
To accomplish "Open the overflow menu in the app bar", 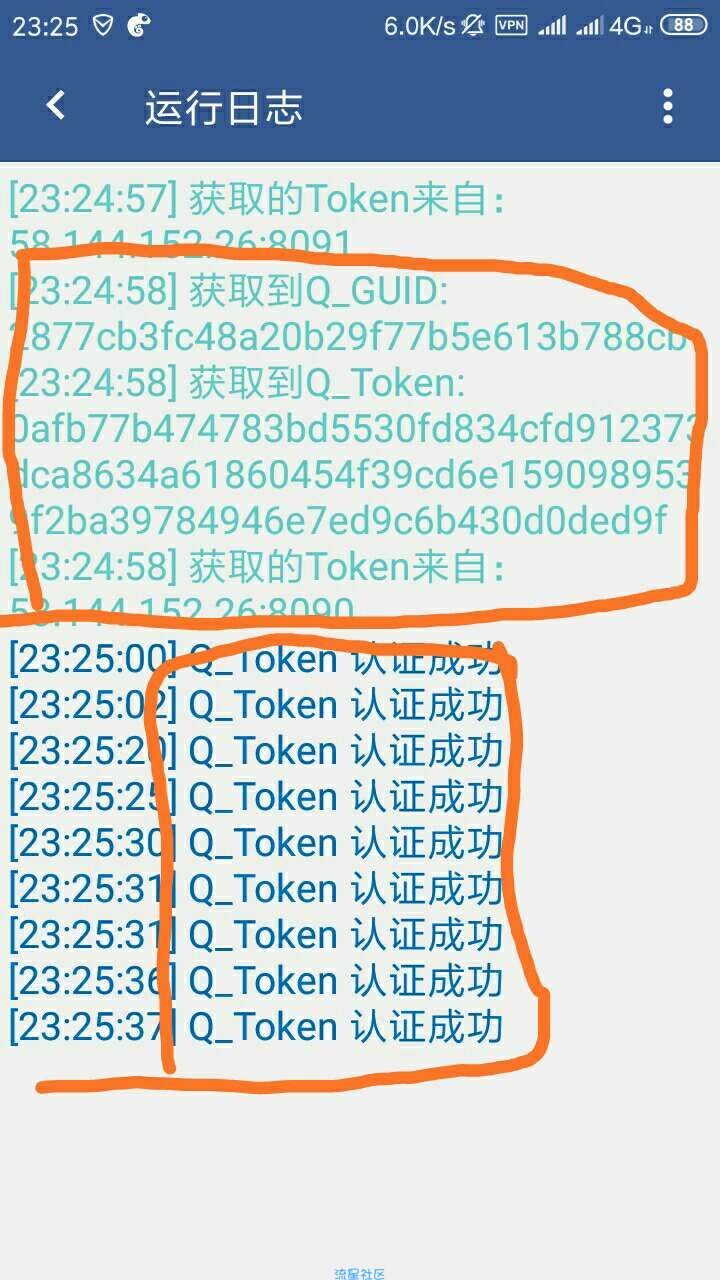I will pos(667,106).
